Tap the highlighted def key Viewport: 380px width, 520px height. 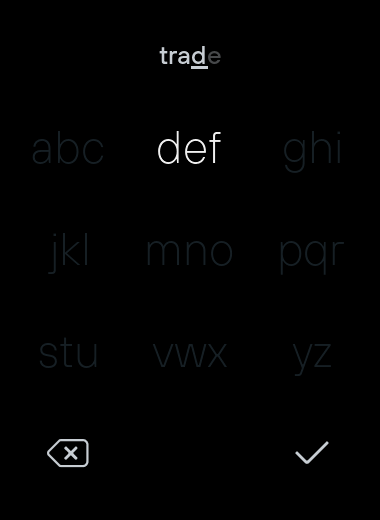(189, 148)
